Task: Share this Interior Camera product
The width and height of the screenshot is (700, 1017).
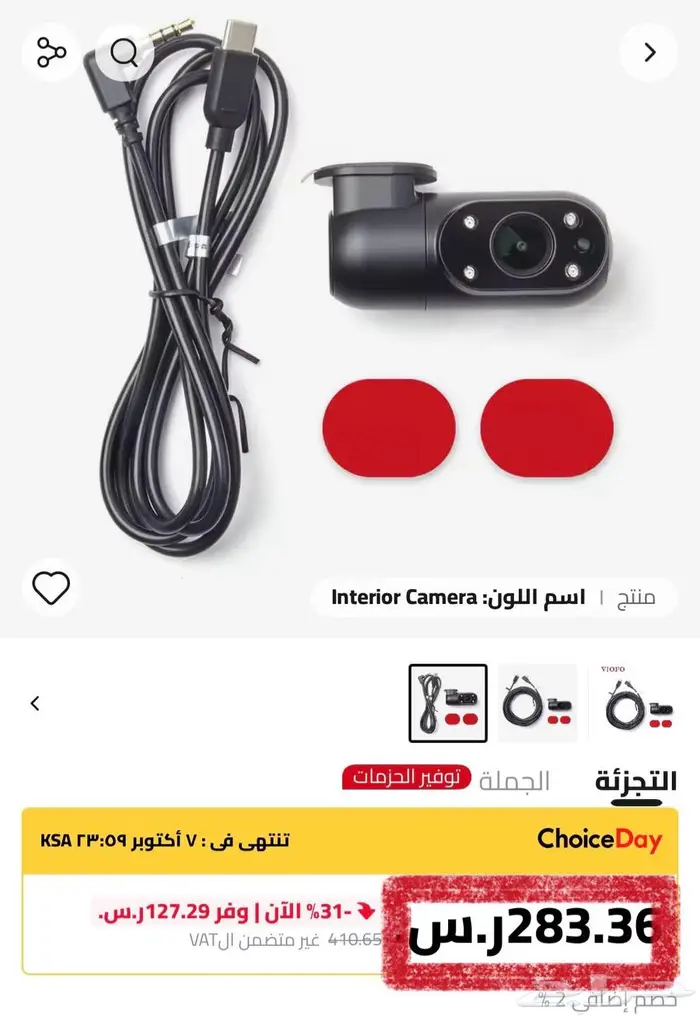Action: click(x=51, y=52)
